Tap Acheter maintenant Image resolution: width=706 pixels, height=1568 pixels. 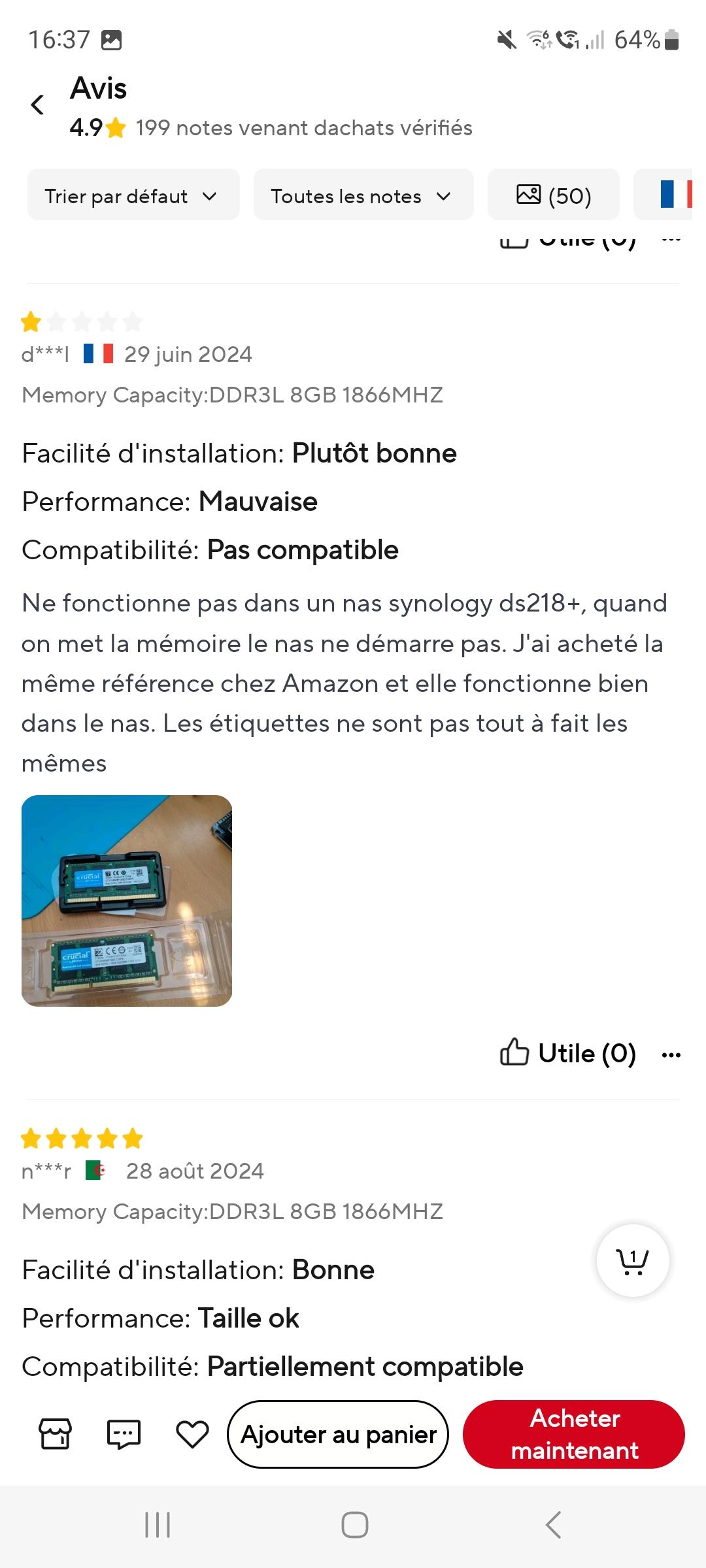[x=573, y=1434]
